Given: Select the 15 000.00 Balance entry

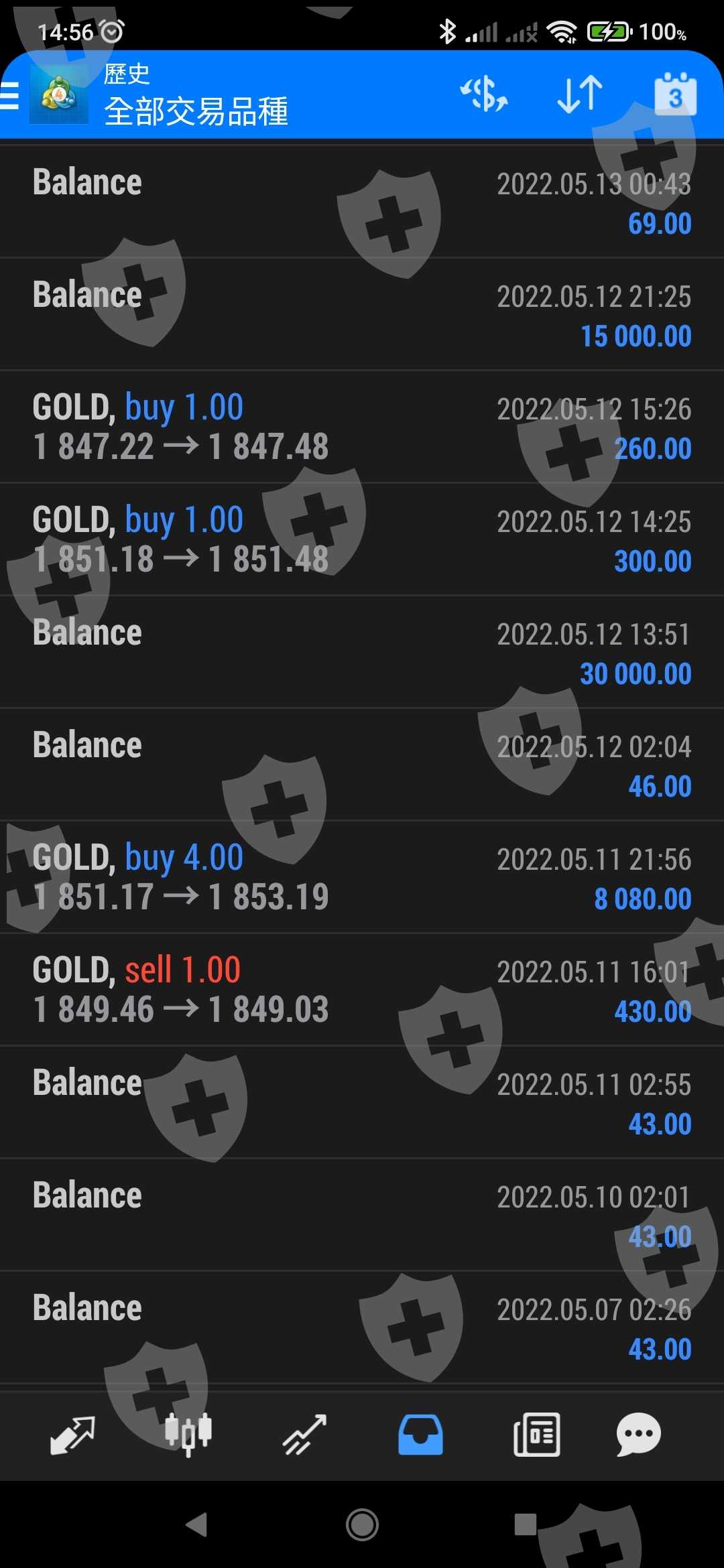Looking at the screenshot, I should 362,314.
